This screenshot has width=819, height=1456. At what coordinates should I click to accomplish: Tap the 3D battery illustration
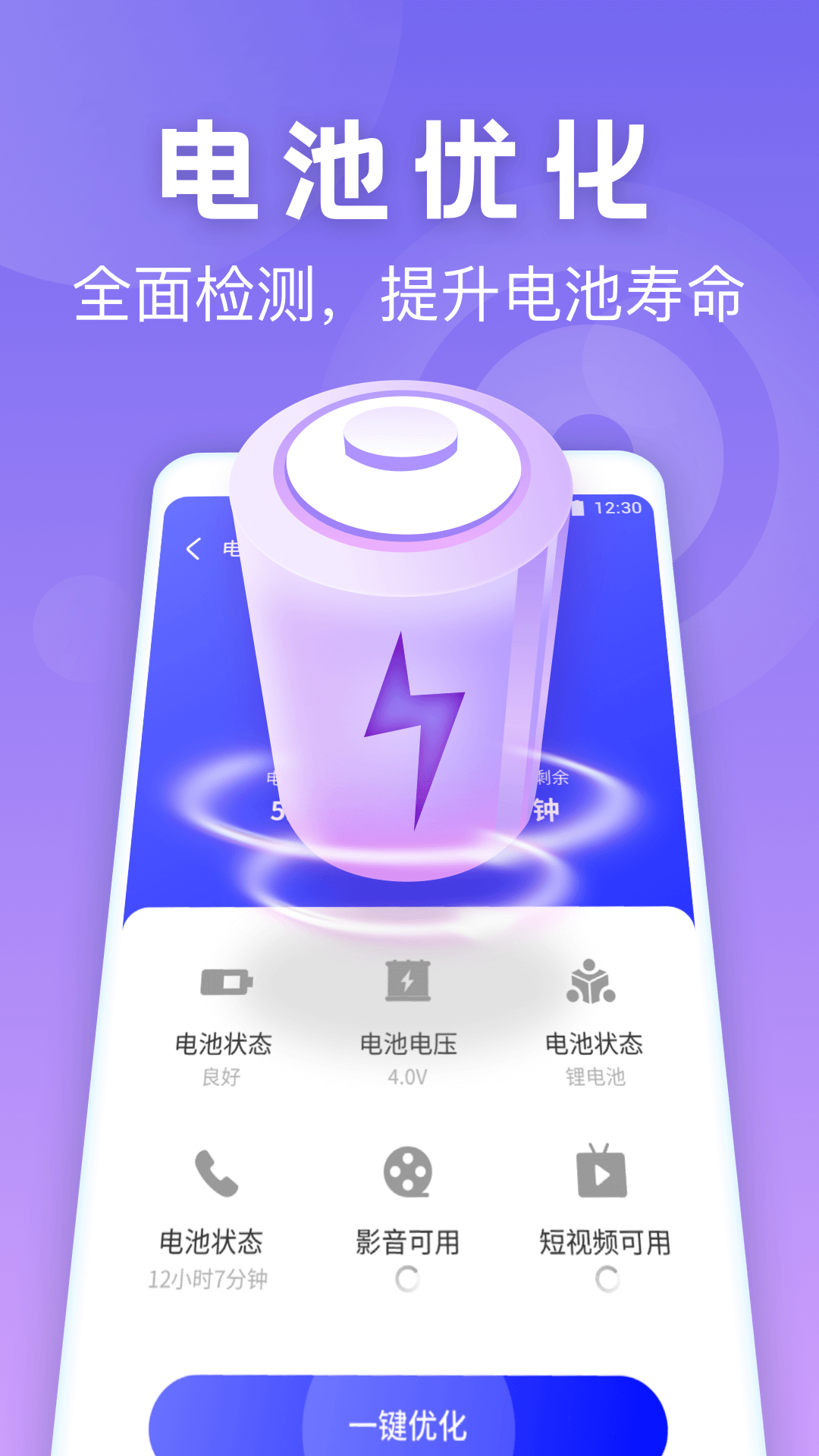[402, 645]
